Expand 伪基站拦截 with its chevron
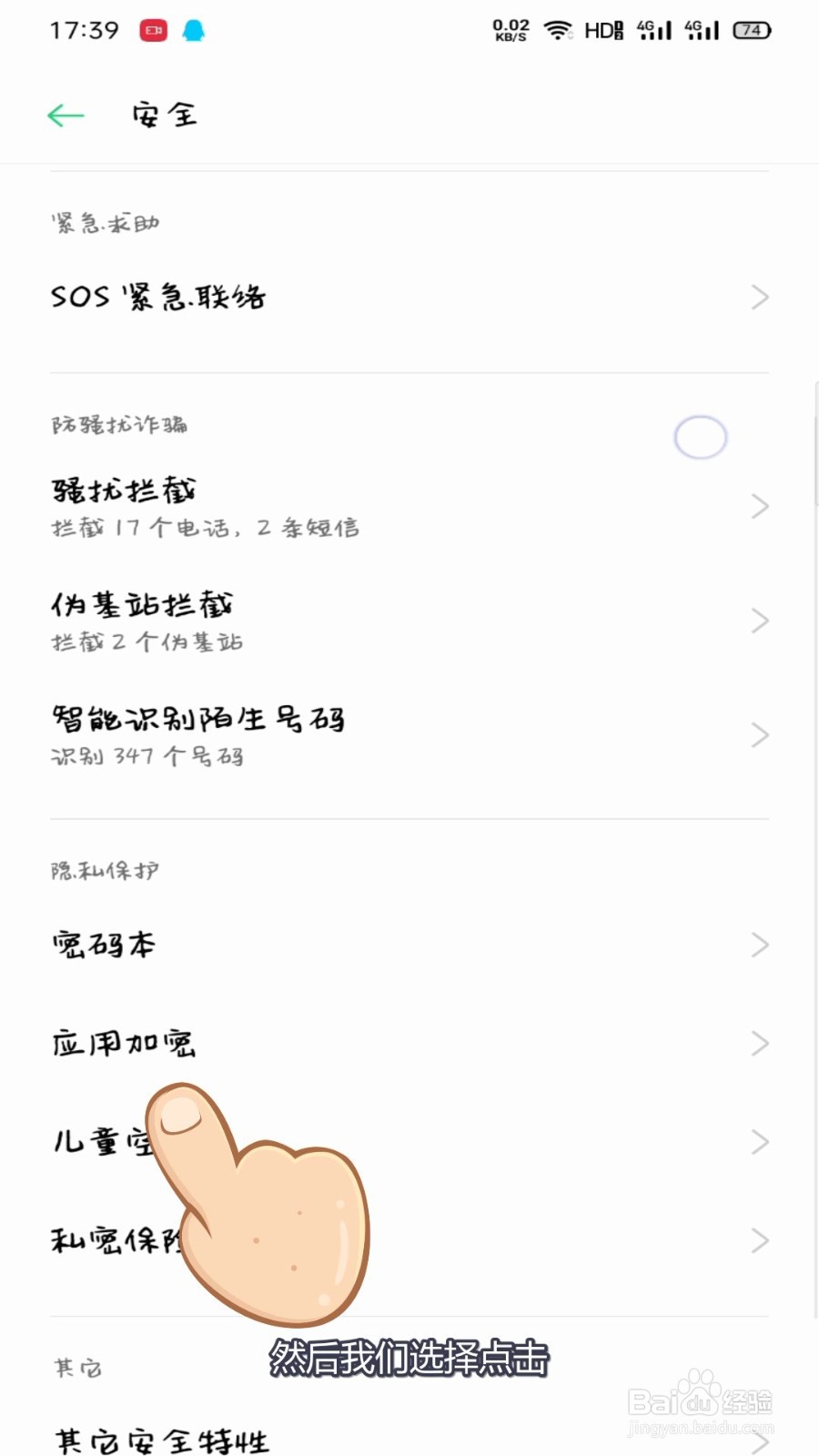Viewport: 819px width, 1456px height. (761, 620)
